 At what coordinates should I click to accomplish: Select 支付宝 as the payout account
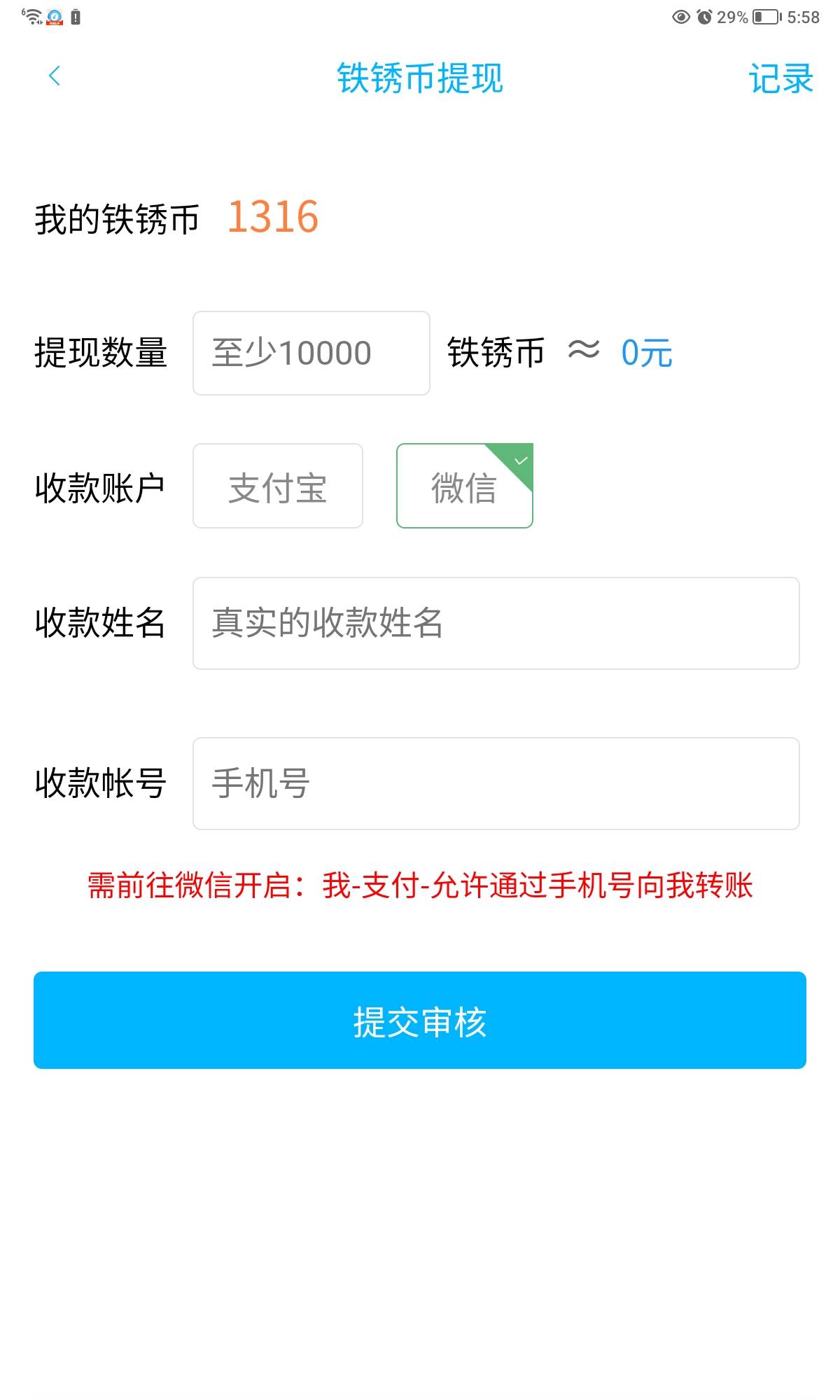[x=277, y=486]
